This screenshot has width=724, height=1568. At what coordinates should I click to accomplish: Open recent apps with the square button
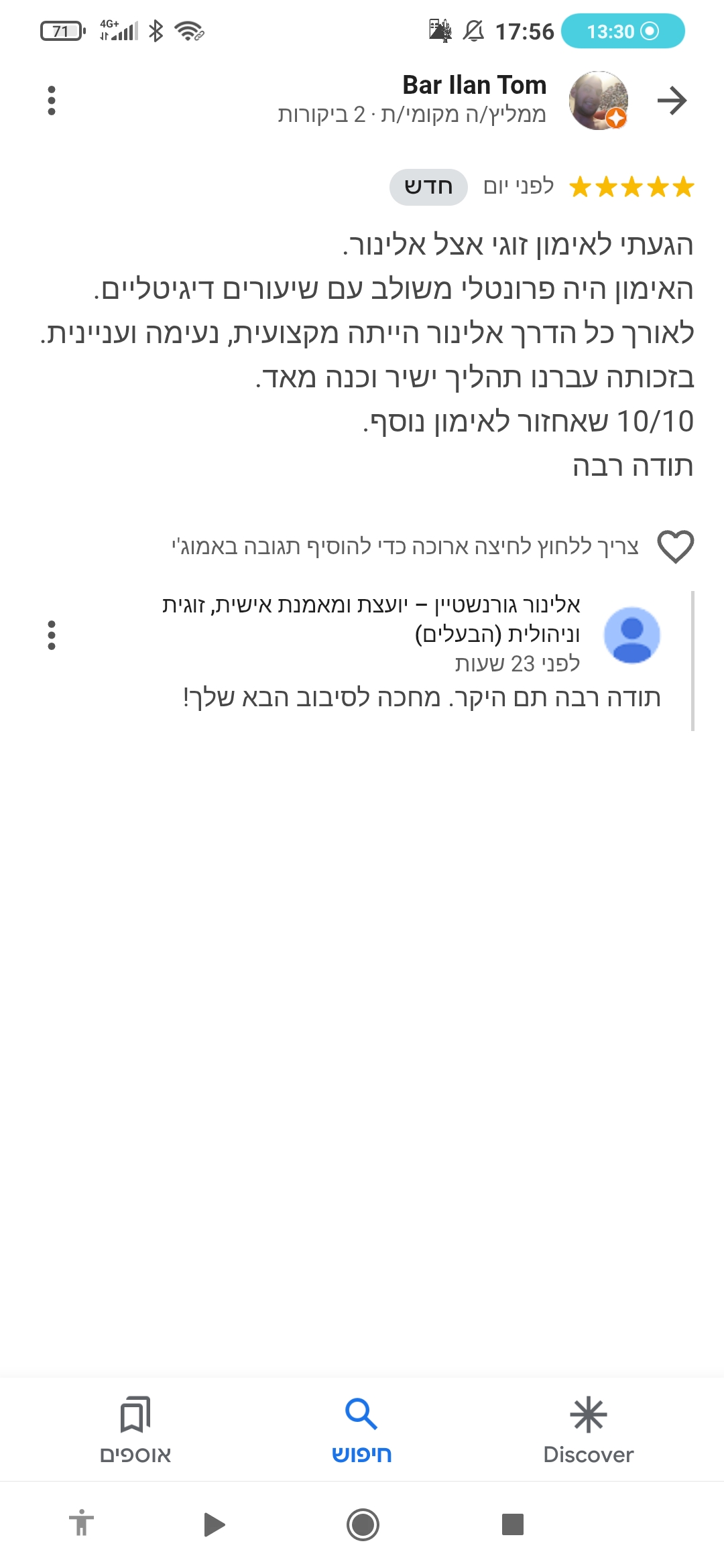coord(513,1524)
